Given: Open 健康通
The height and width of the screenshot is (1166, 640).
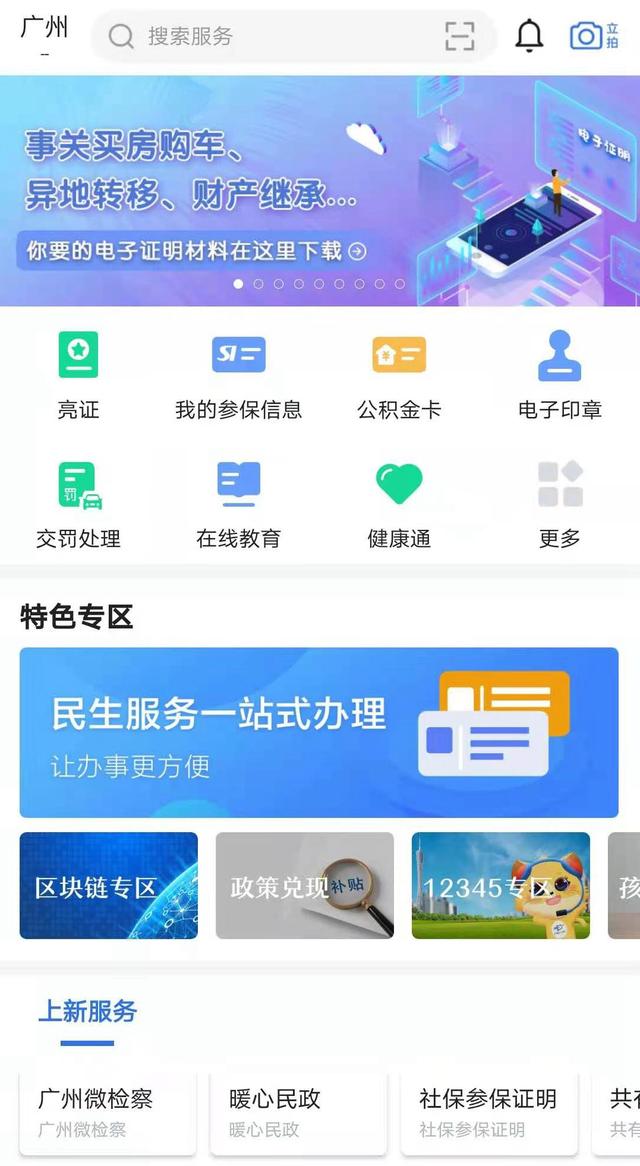Looking at the screenshot, I should tap(399, 505).
